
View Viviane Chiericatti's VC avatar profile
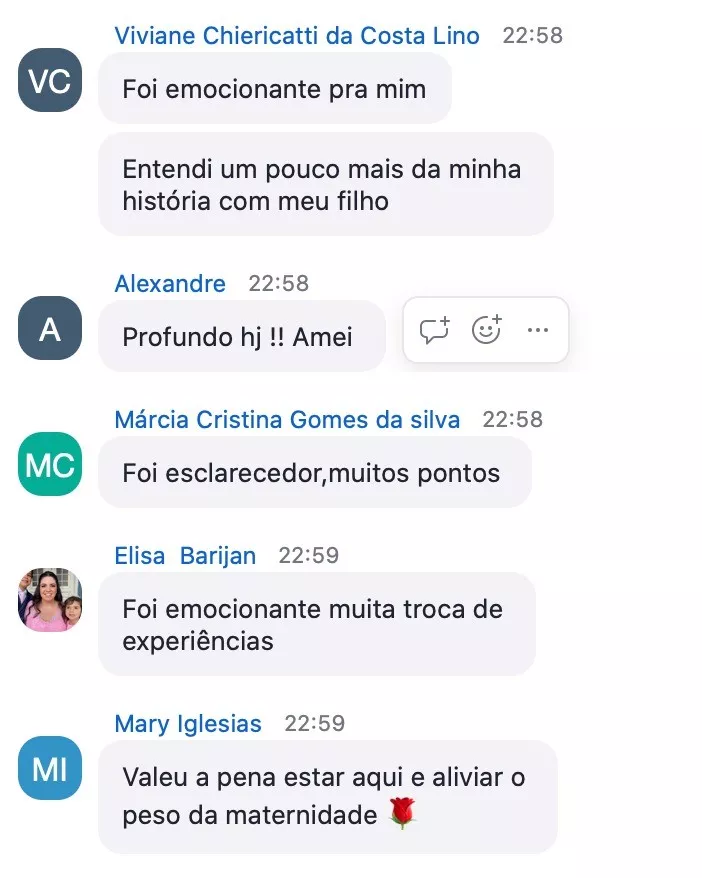pyautogui.click(x=50, y=80)
